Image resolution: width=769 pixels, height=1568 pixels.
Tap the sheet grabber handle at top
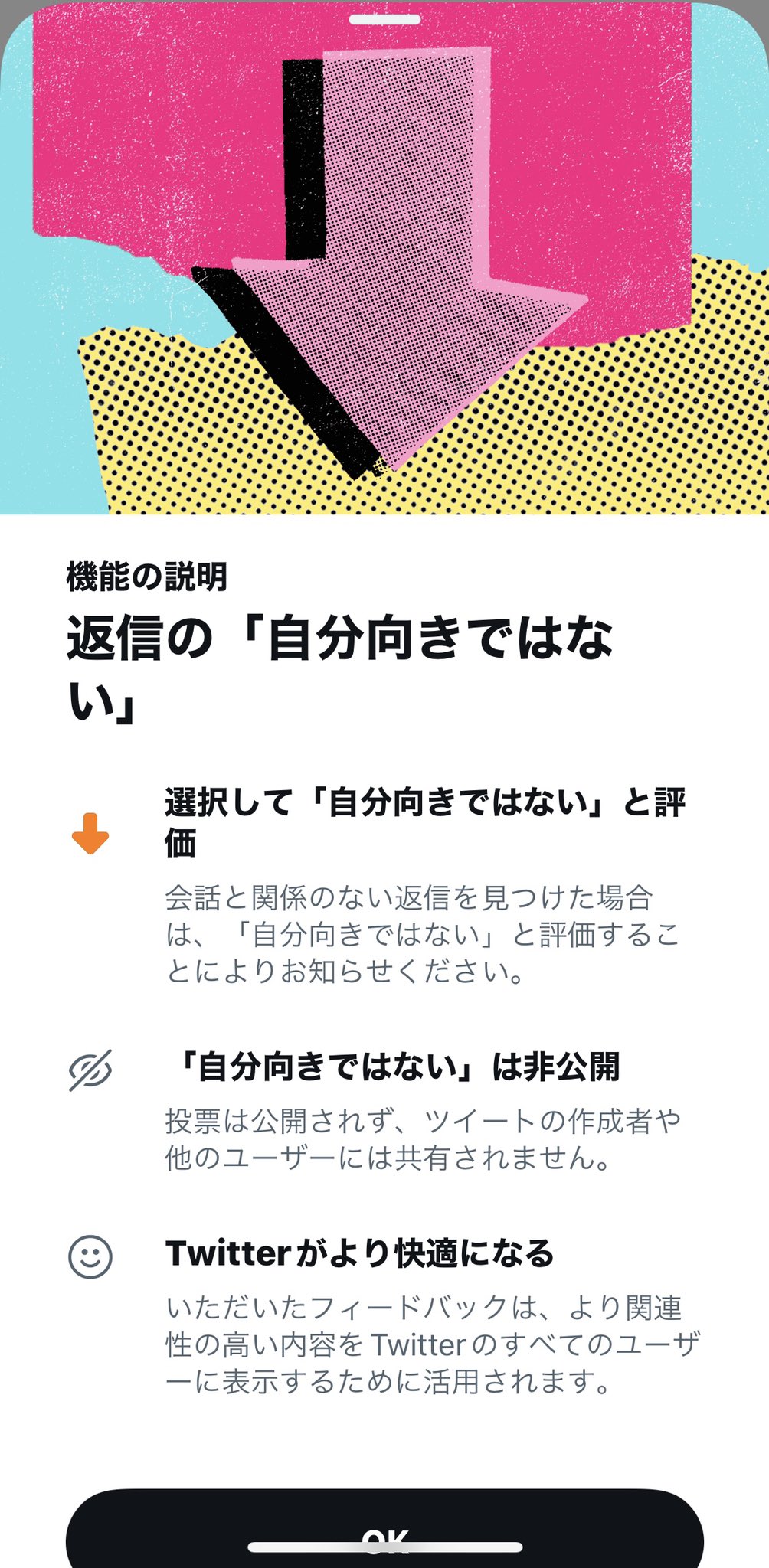(384, 19)
